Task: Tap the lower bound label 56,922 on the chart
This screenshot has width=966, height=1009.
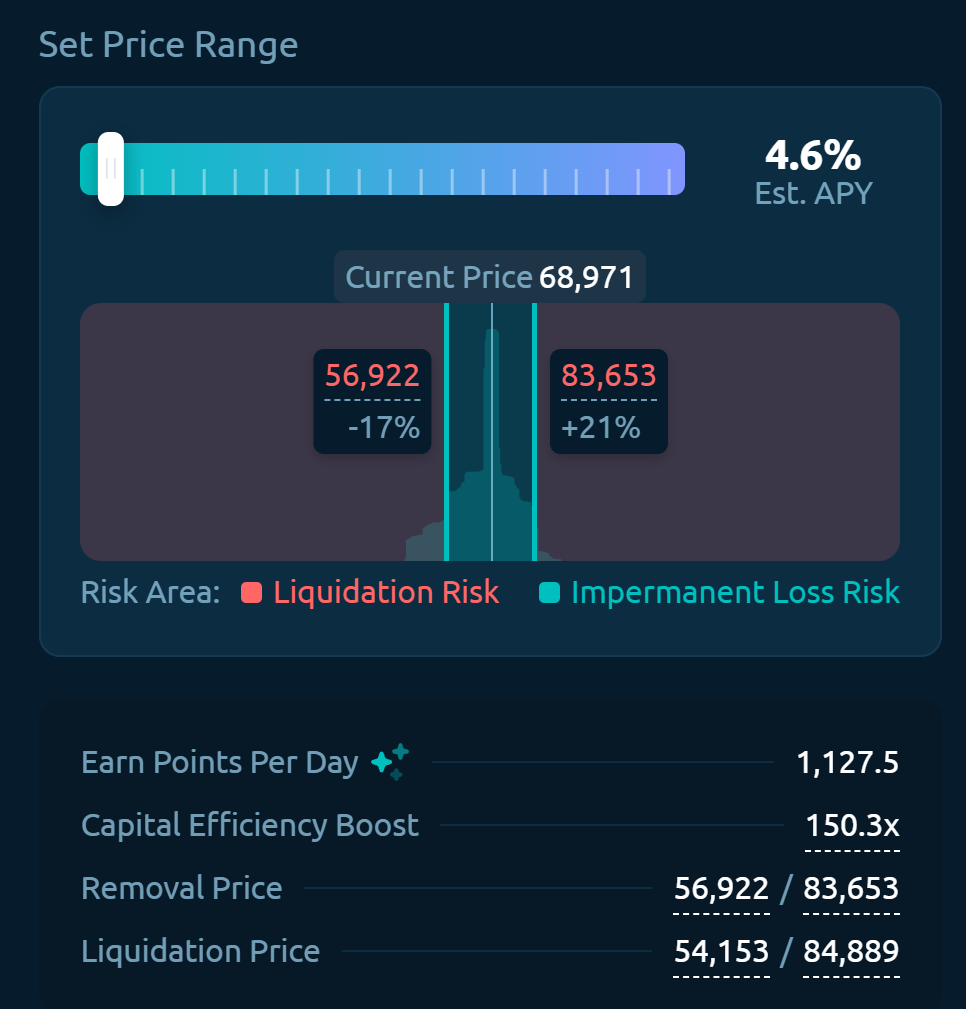Action: (x=372, y=377)
